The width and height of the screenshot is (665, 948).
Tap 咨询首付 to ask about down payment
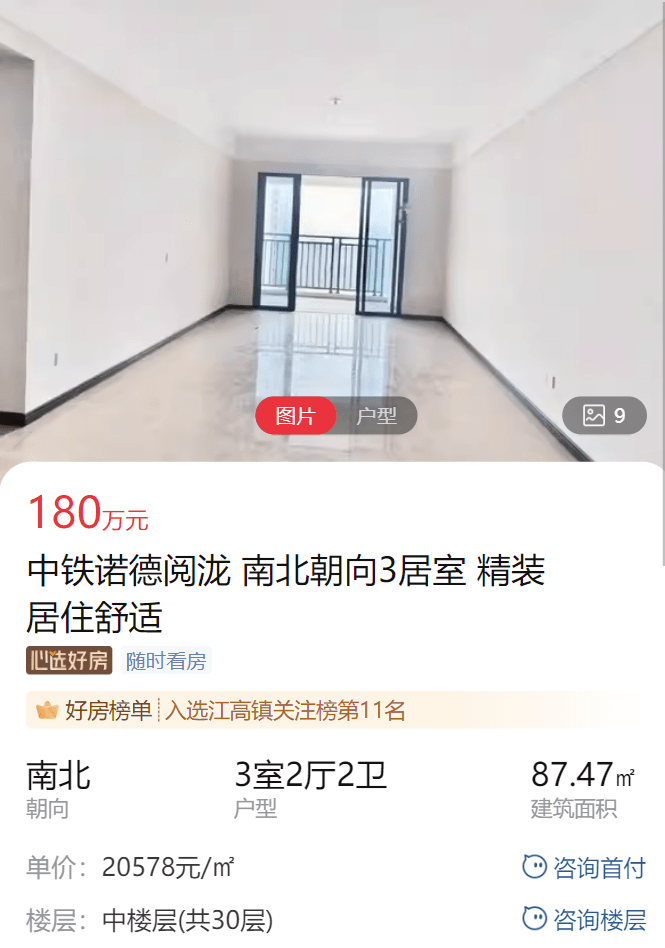584,867
